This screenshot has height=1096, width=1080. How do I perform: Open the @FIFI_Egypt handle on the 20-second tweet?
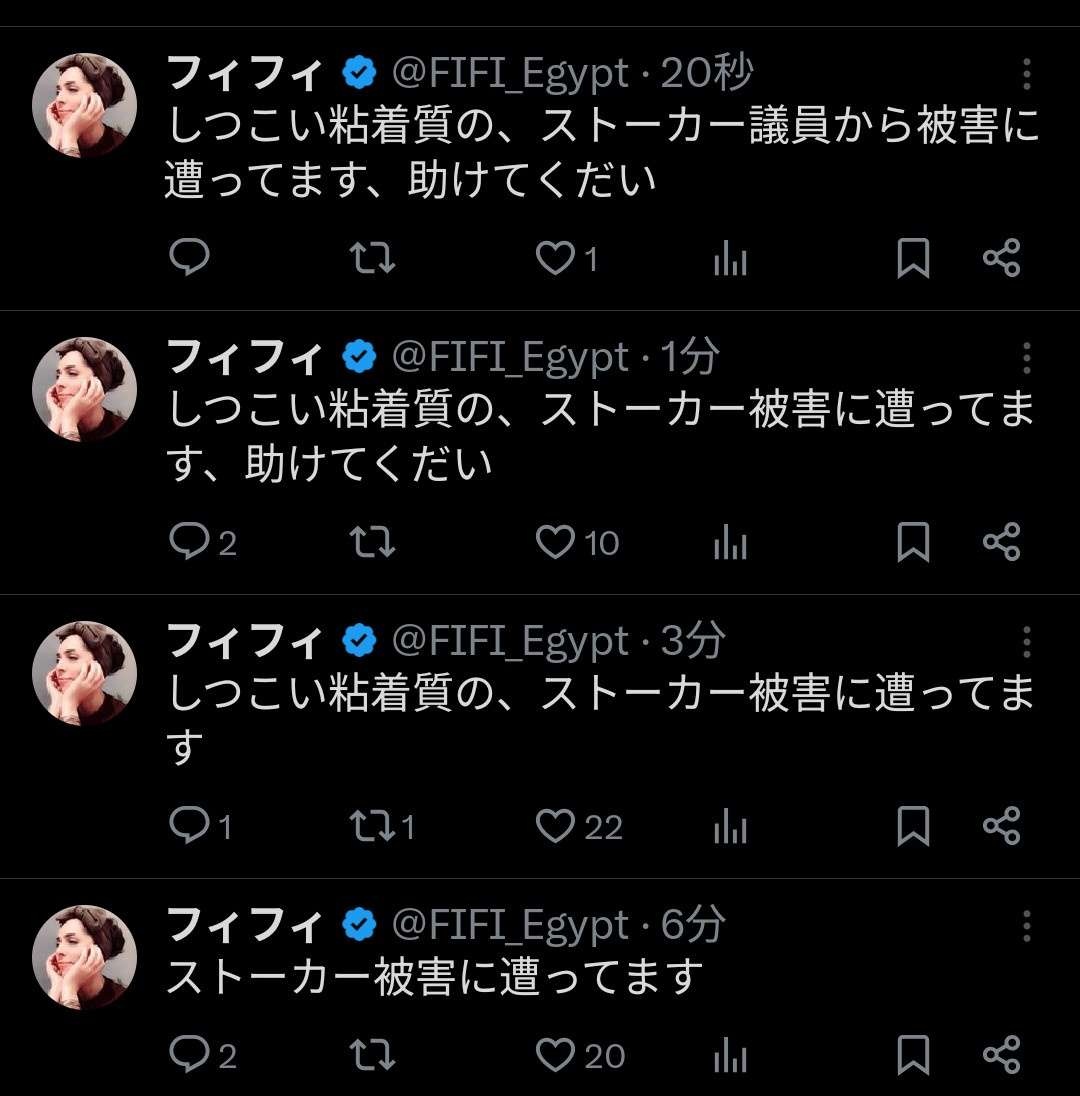click(510, 74)
